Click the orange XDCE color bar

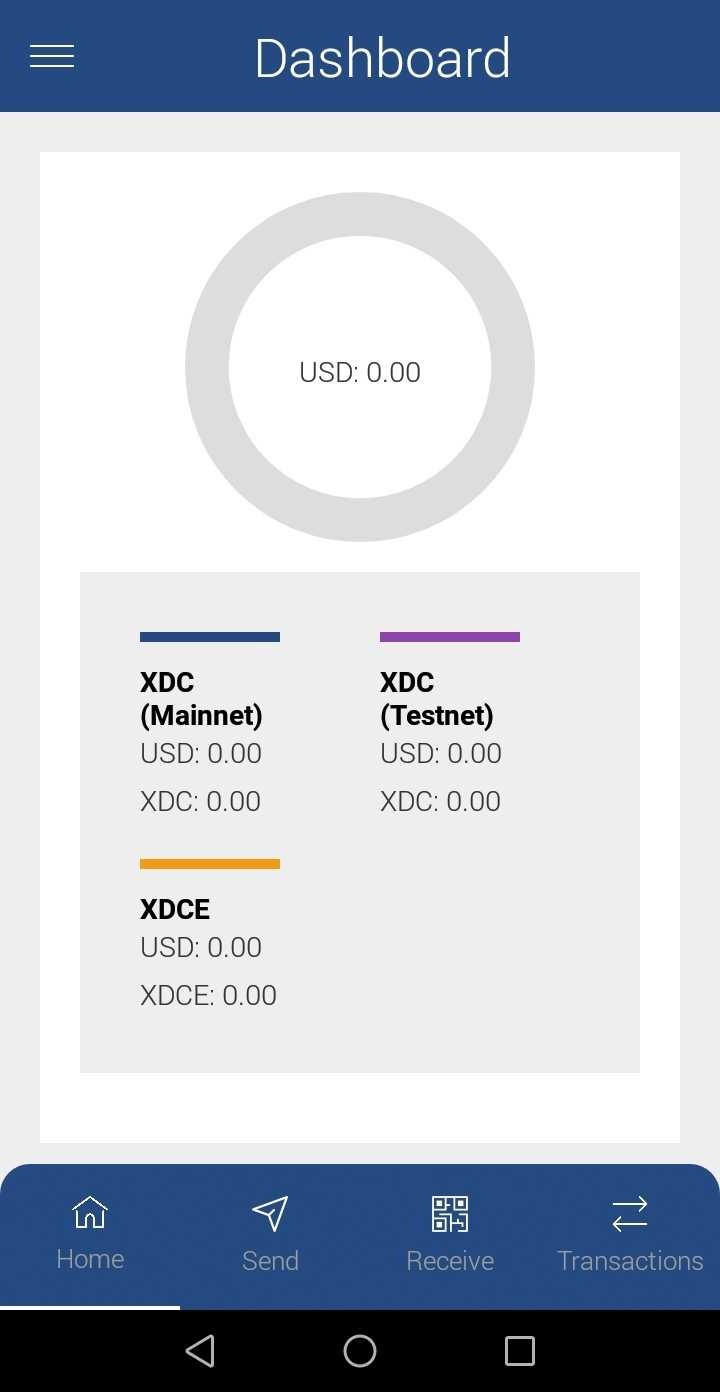[x=209, y=863]
